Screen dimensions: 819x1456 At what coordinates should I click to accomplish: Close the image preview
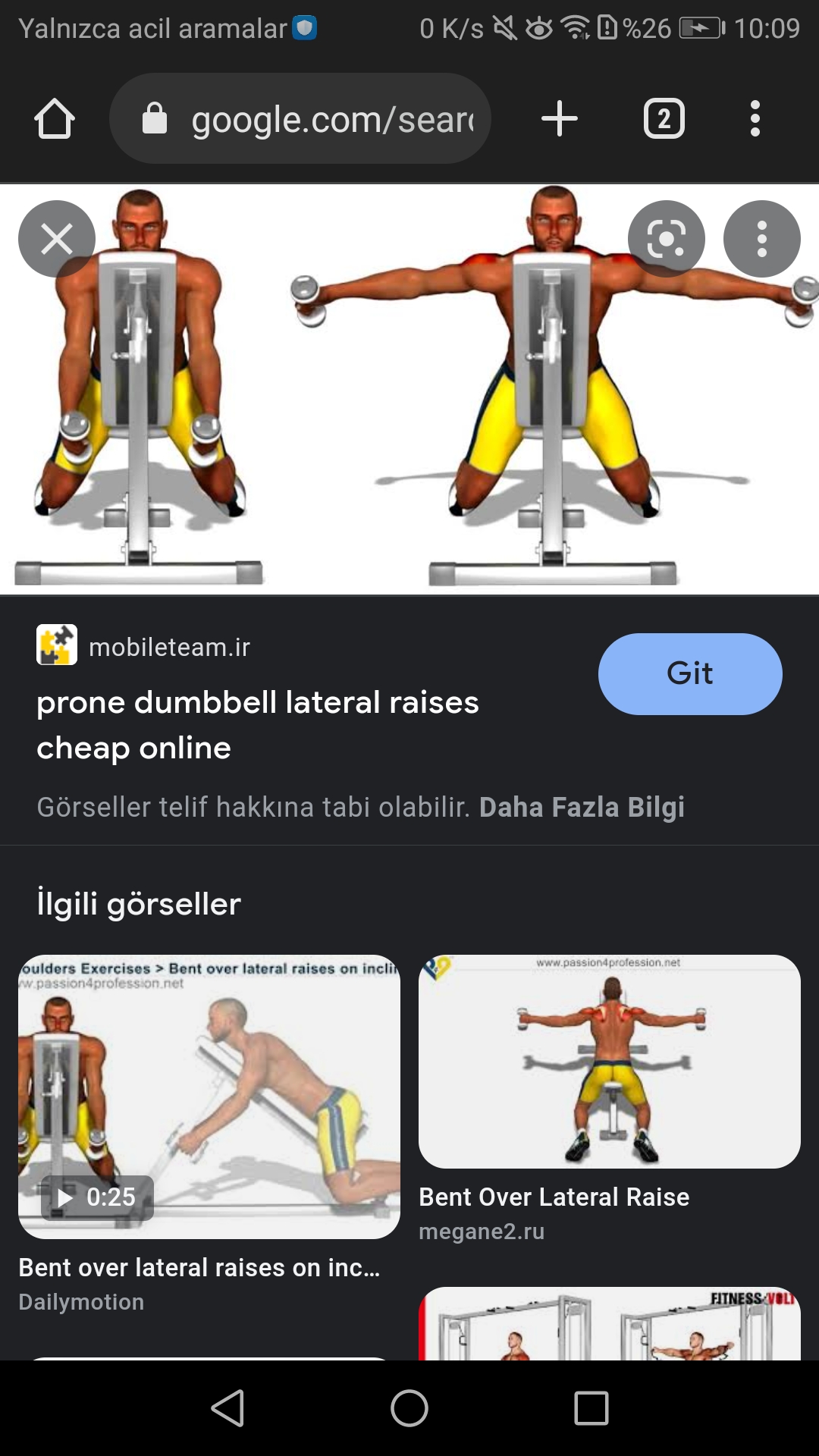(57, 239)
